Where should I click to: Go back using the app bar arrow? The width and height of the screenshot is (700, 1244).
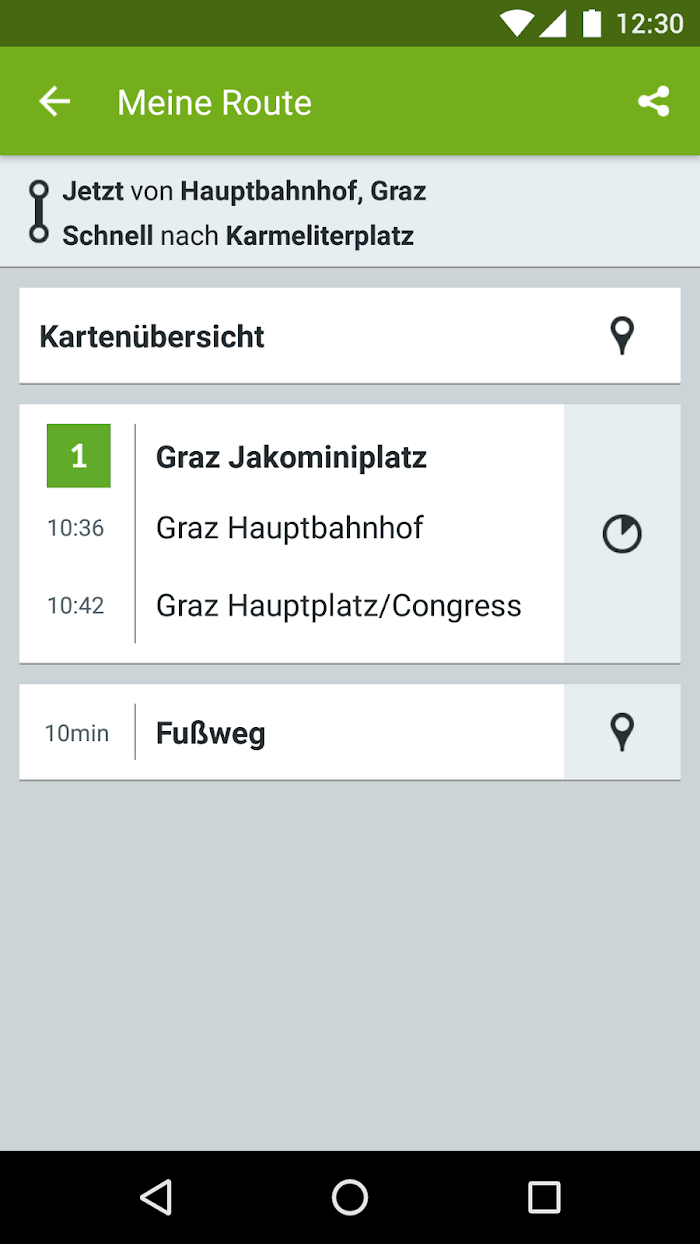[x=54, y=101]
